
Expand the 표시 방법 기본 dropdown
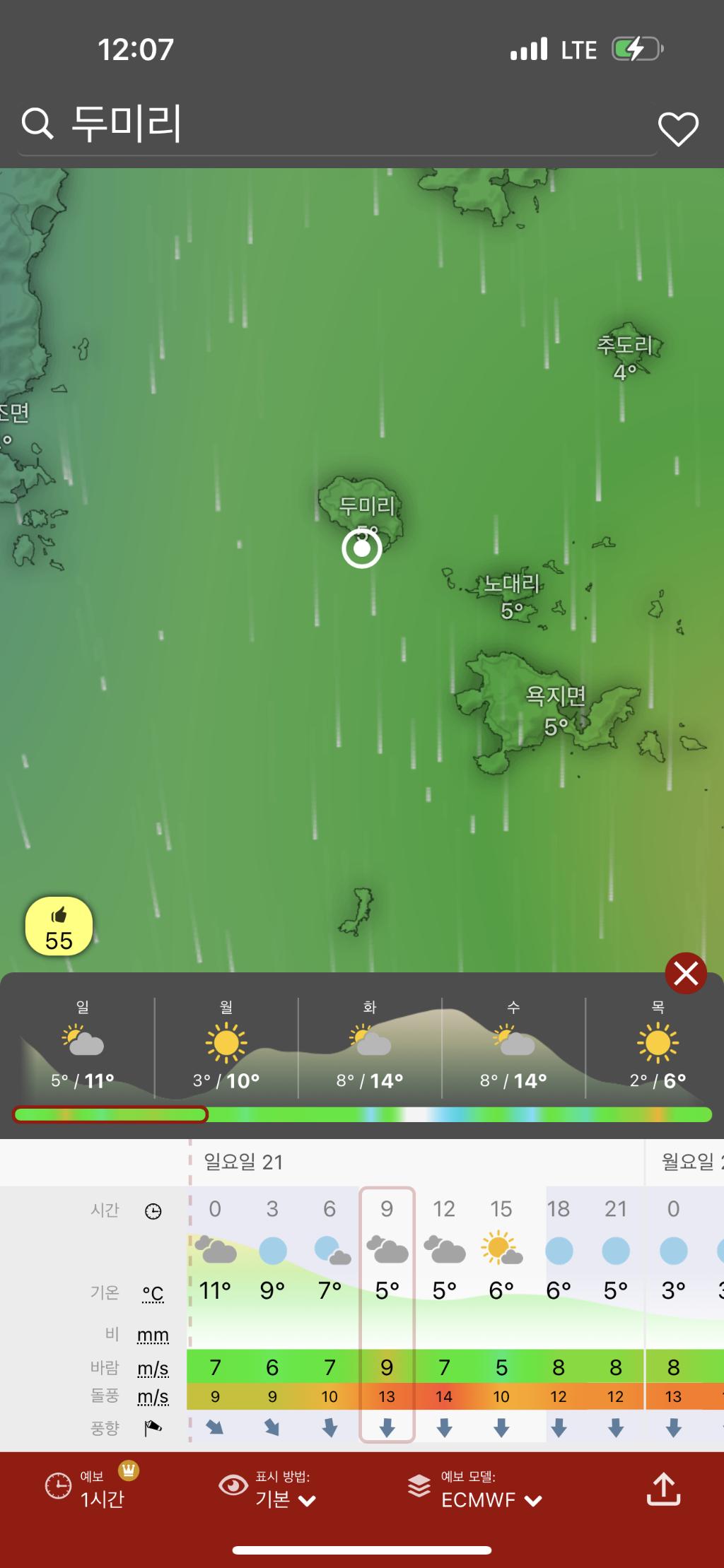284,1491
